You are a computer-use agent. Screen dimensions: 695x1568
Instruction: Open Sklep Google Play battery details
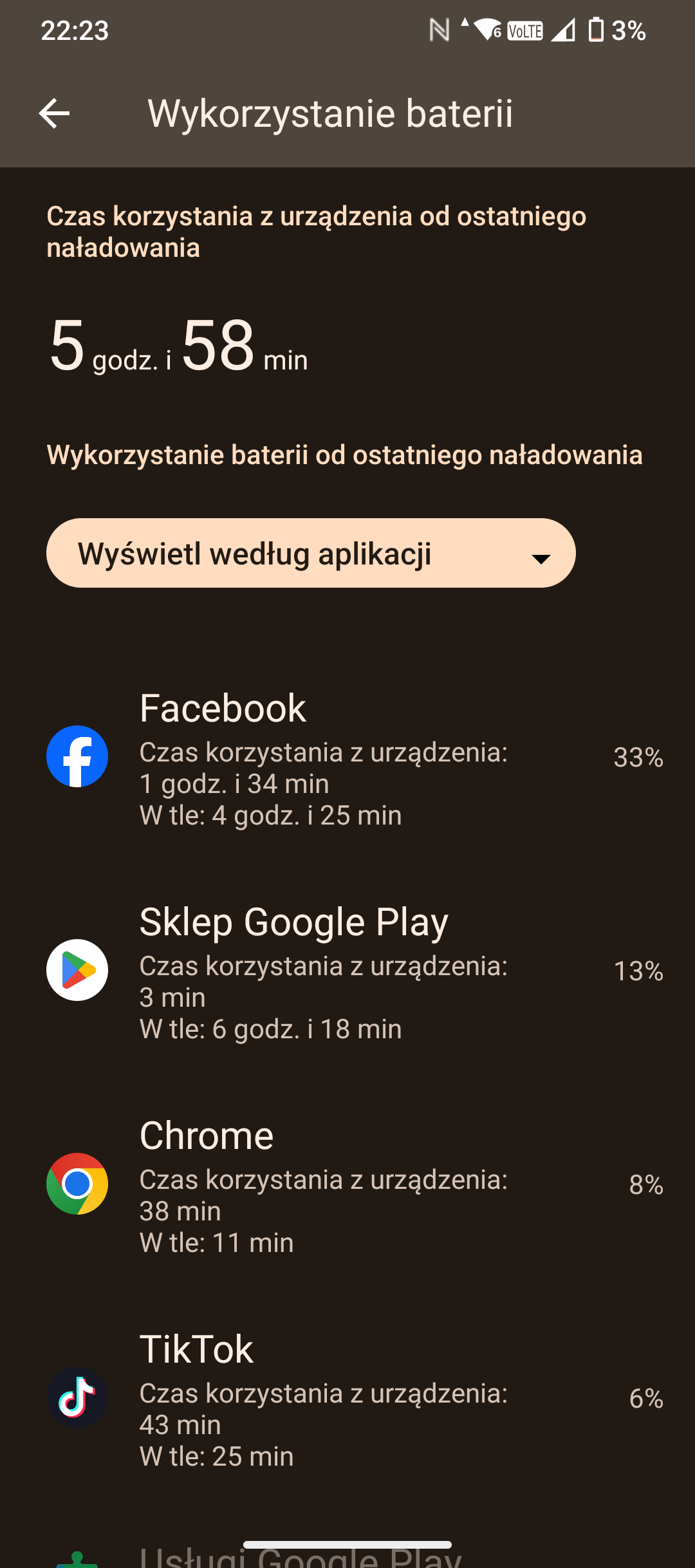pos(347,970)
